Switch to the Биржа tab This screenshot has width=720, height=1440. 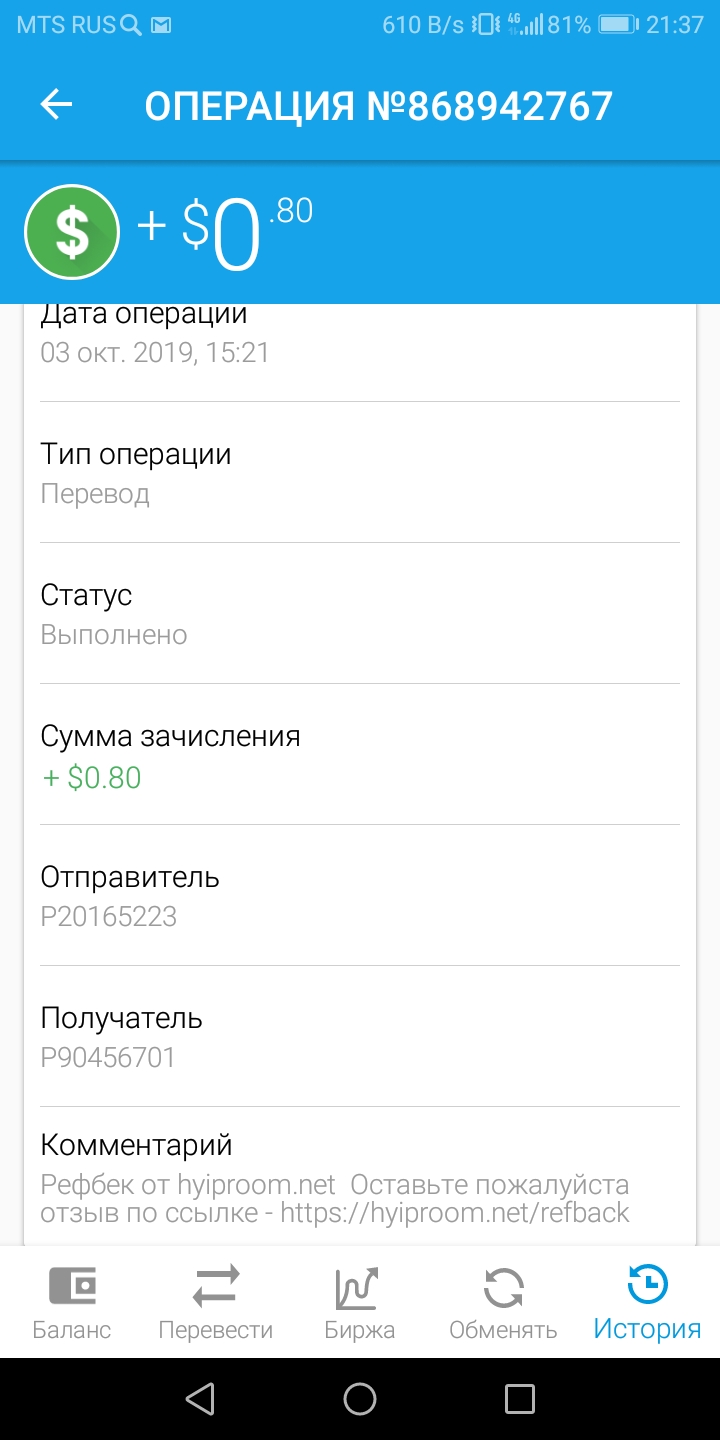(360, 1302)
